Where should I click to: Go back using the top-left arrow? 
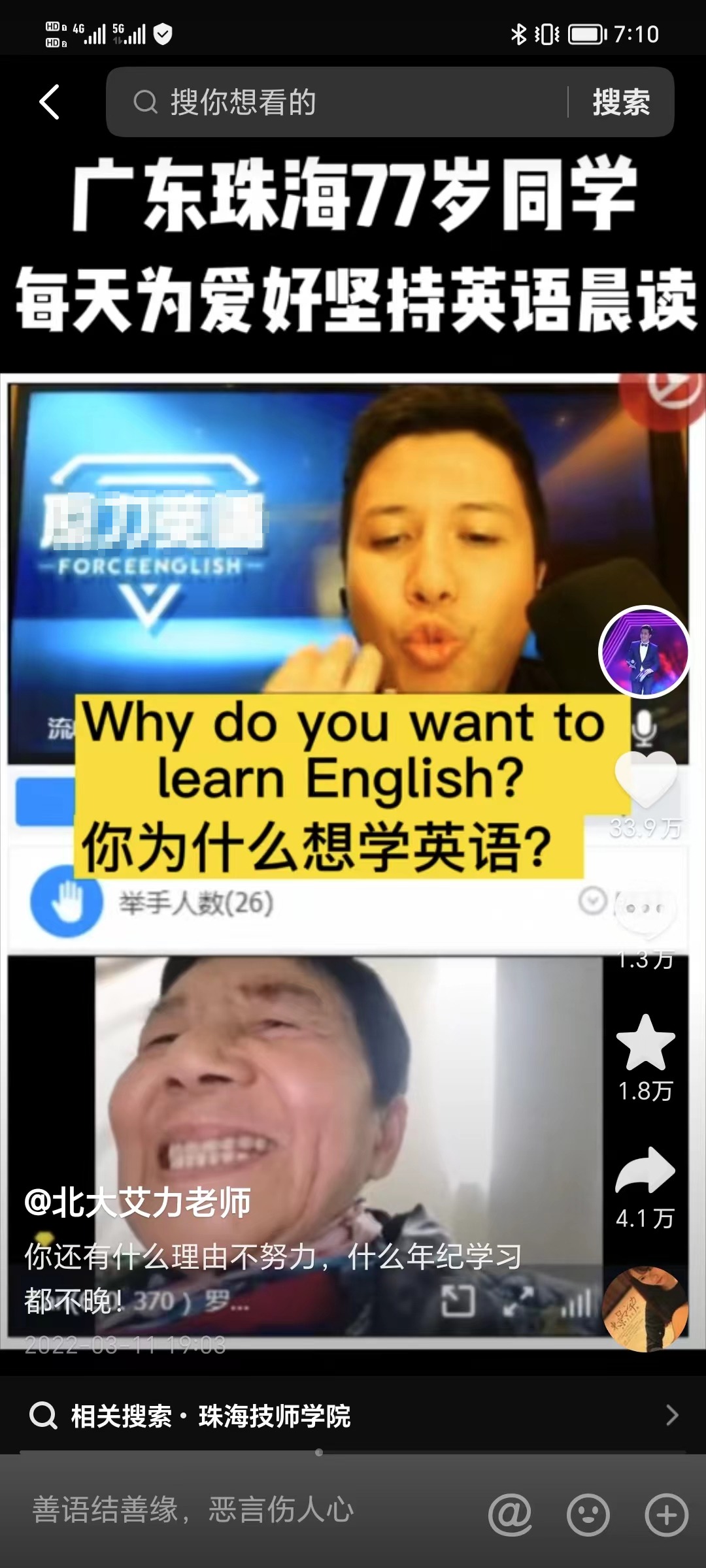click(x=50, y=102)
